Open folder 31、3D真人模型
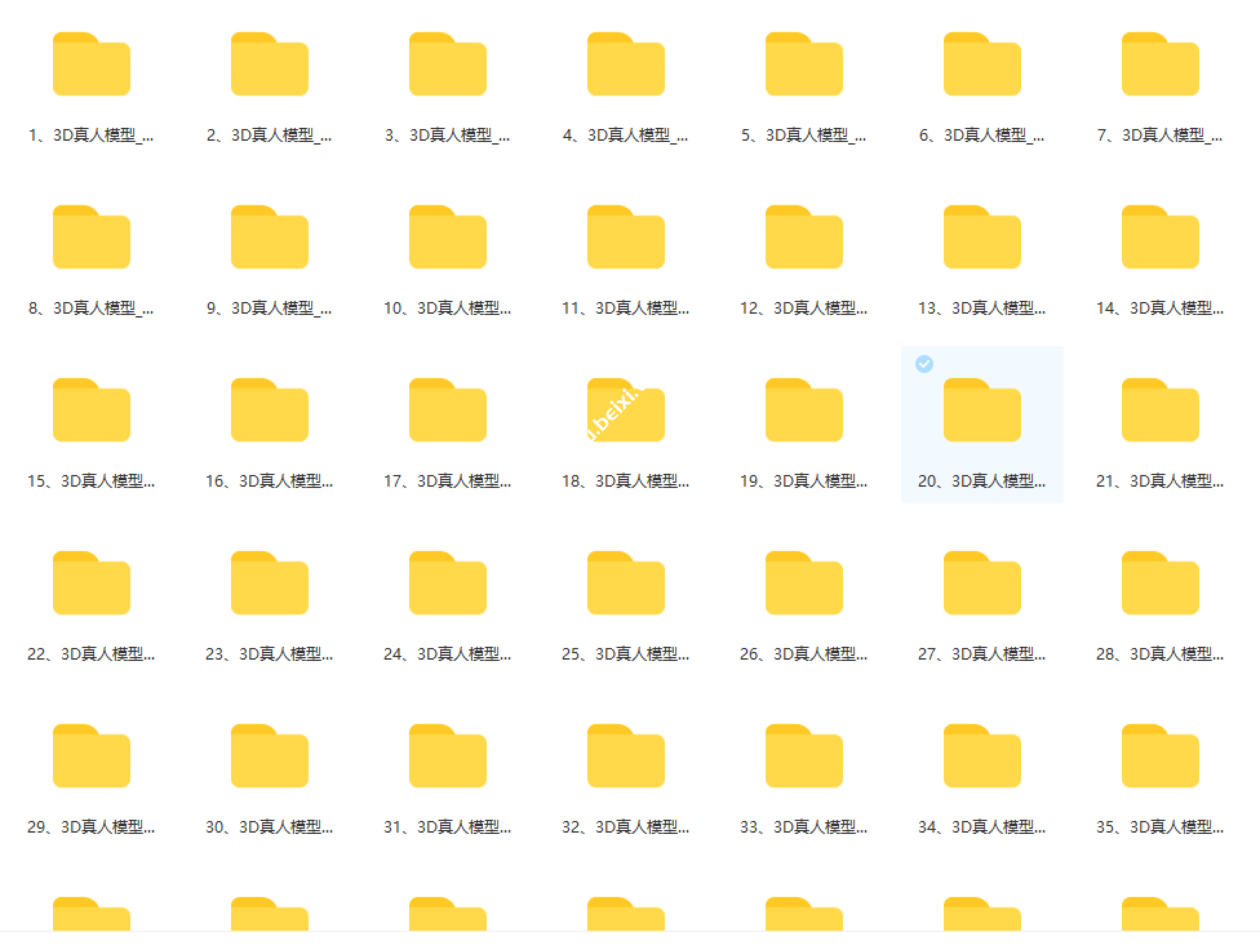The width and height of the screenshot is (1260, 952). [x=447, y=756]
